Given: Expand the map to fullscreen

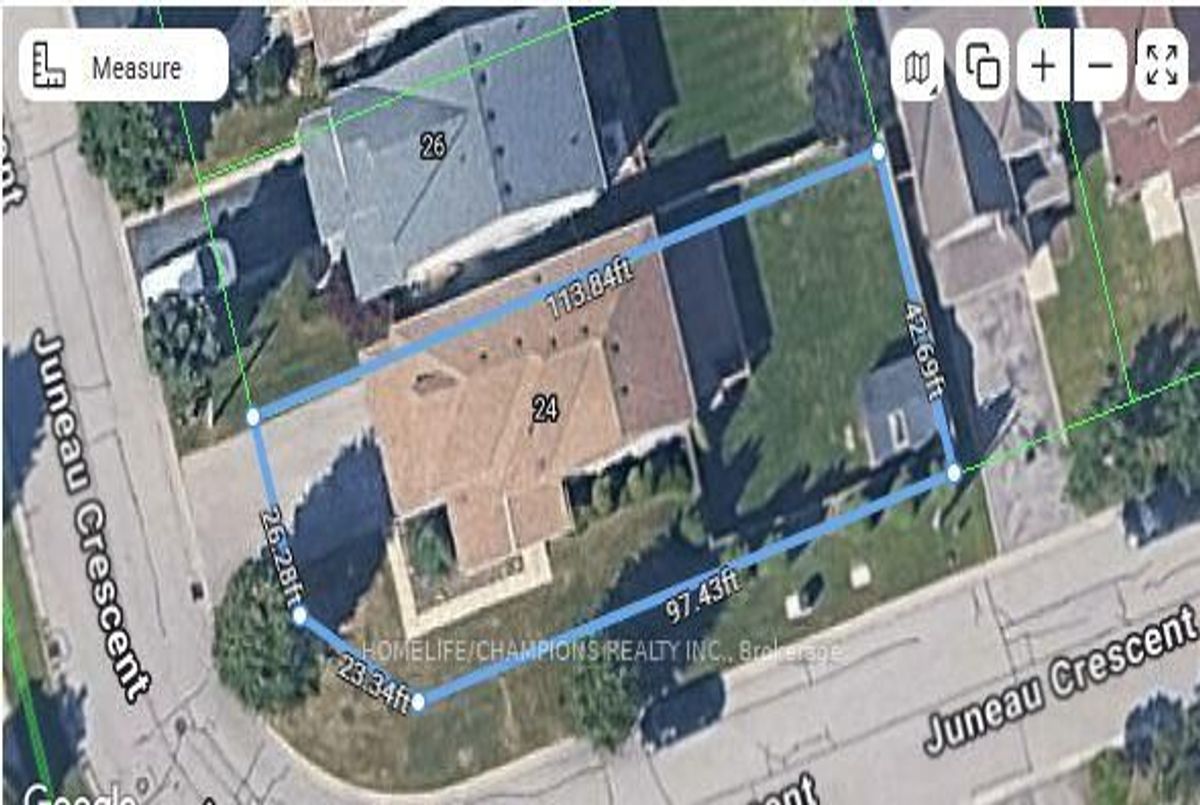Looking at the screenshot, I should (1161, 66).
